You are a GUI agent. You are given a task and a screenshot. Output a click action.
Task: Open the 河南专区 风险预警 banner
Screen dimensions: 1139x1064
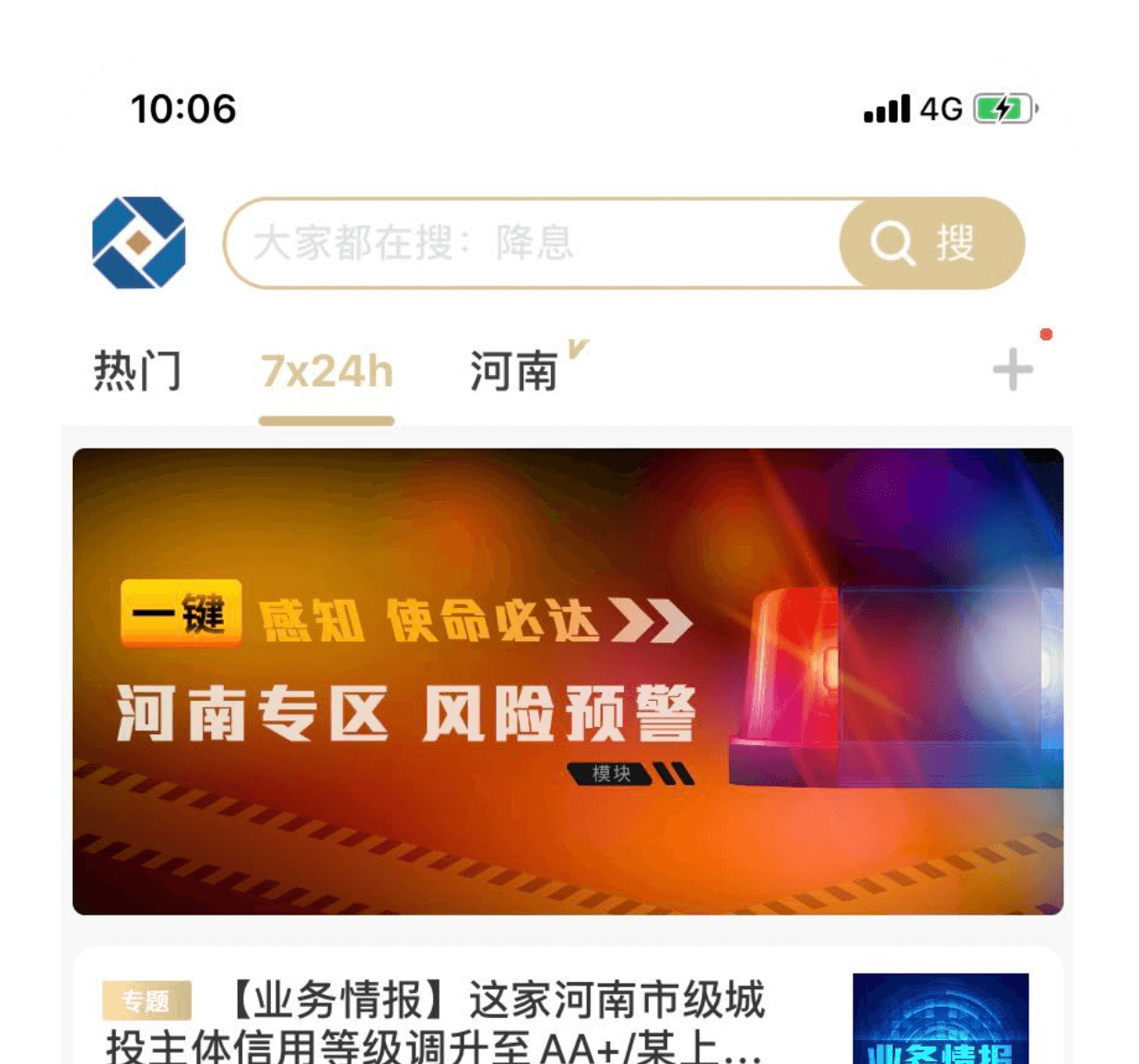[568, 682]
